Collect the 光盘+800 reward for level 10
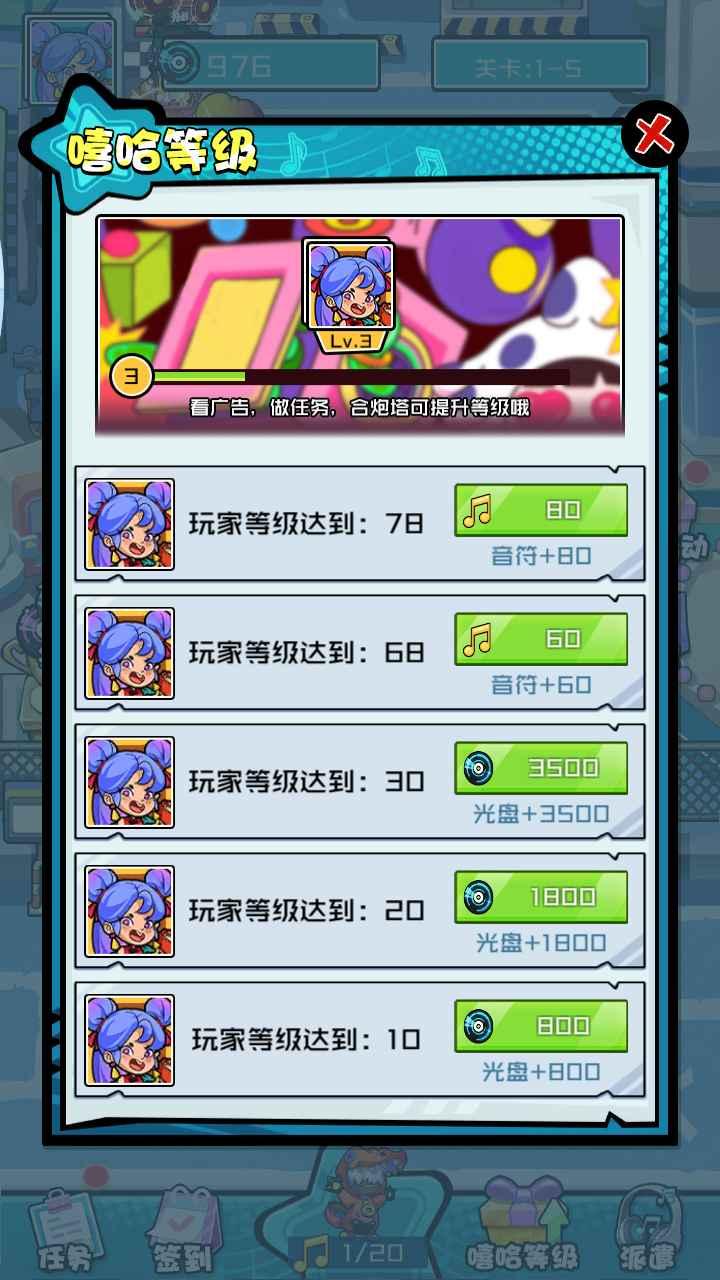The image size is (720, 1280). click(x=541, y=1026)
